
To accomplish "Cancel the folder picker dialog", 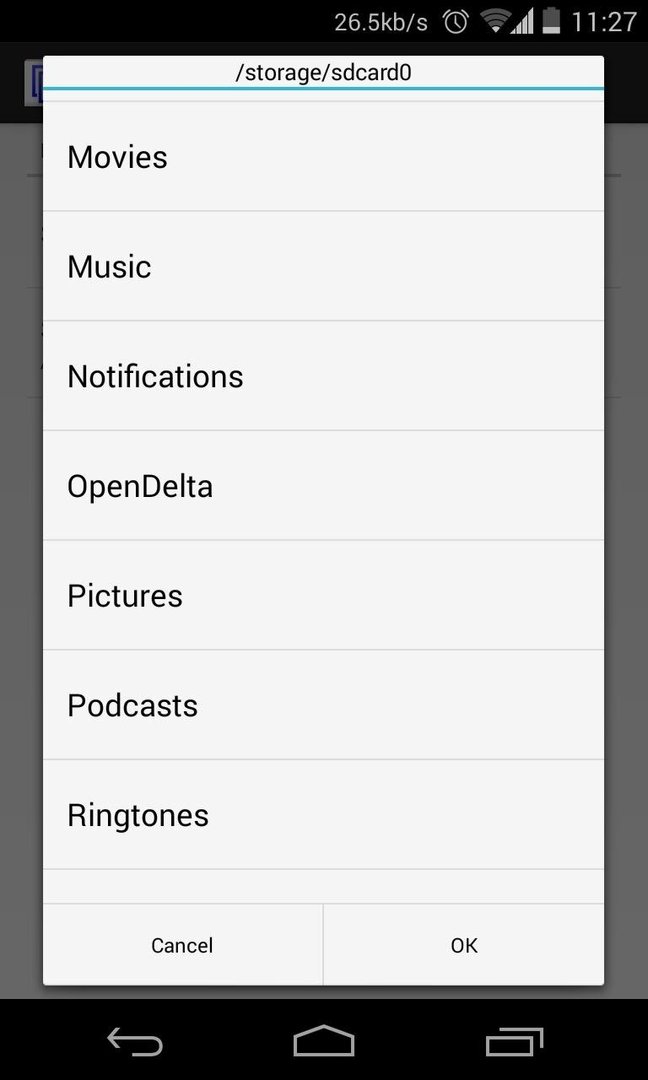I will (x=182, y=945).
